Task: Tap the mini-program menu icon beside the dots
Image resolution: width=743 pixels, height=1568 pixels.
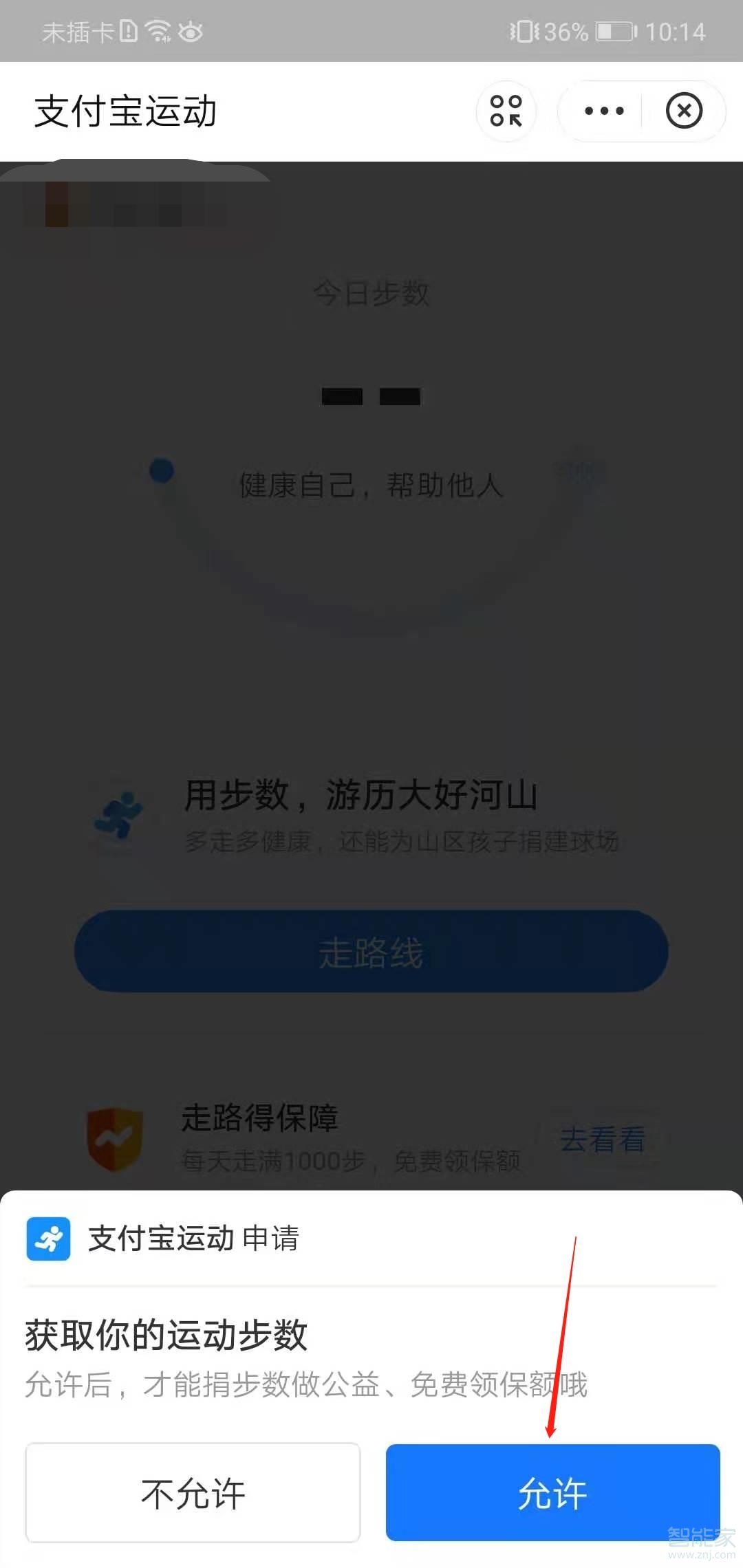Action: 506,110
